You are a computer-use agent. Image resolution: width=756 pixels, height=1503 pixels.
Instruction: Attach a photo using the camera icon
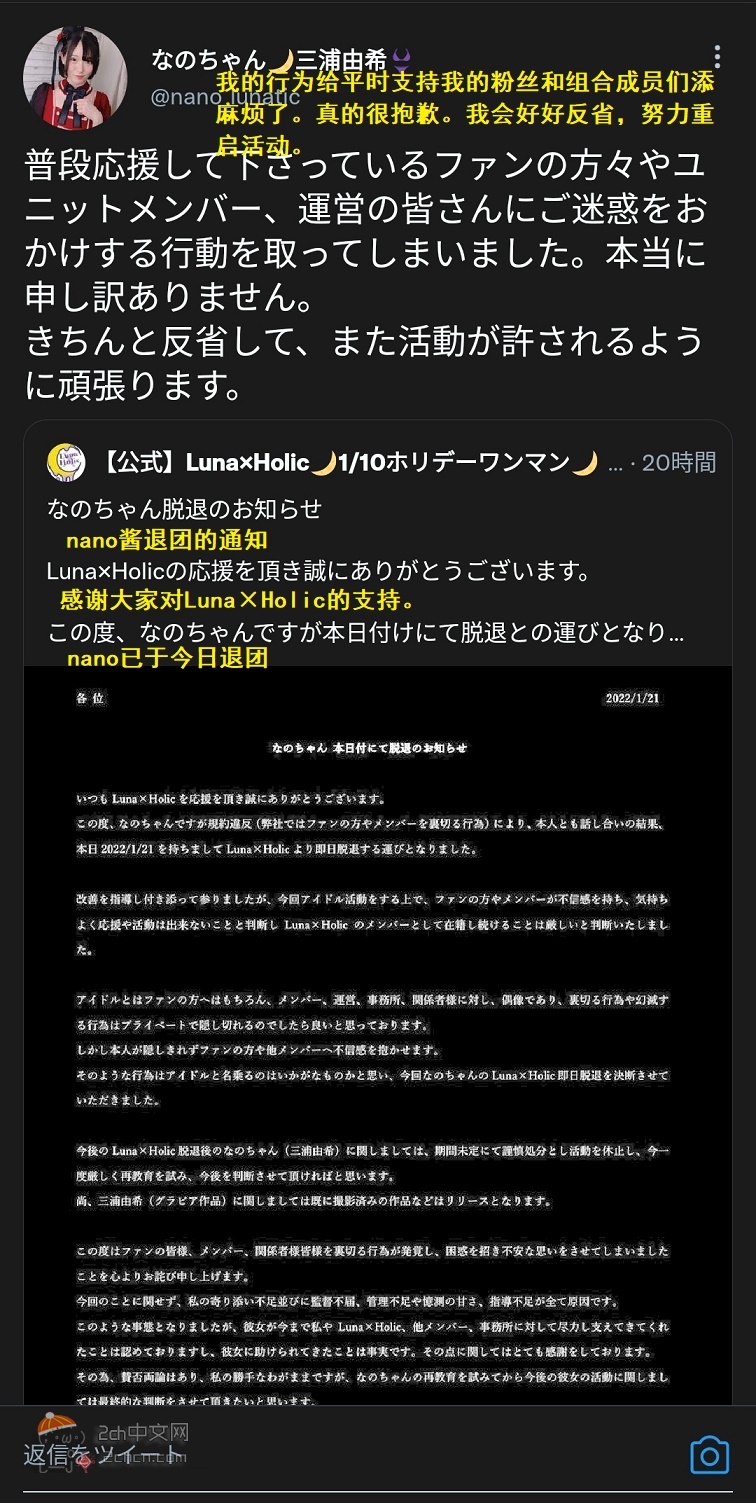709,1456
